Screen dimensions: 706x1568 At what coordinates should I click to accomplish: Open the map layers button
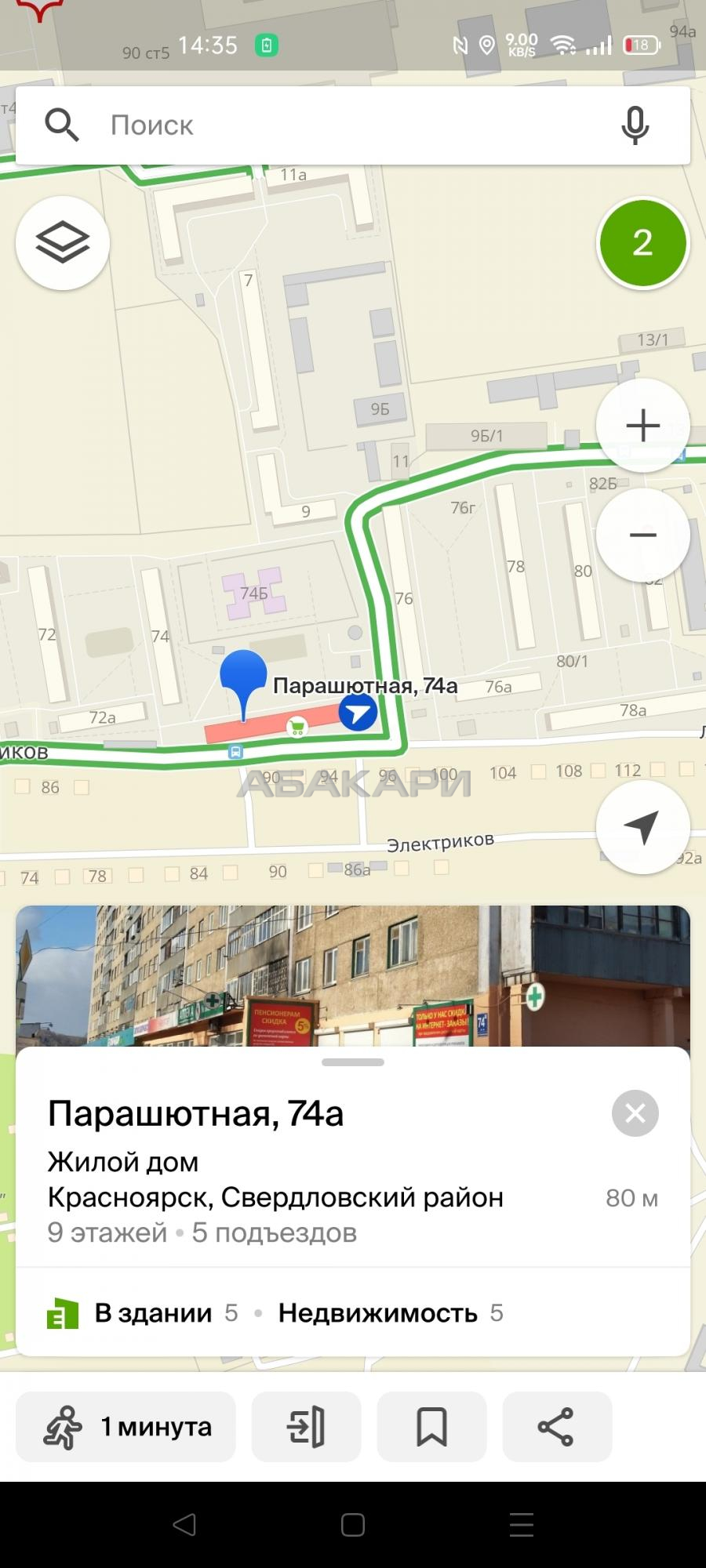[63, 243]
